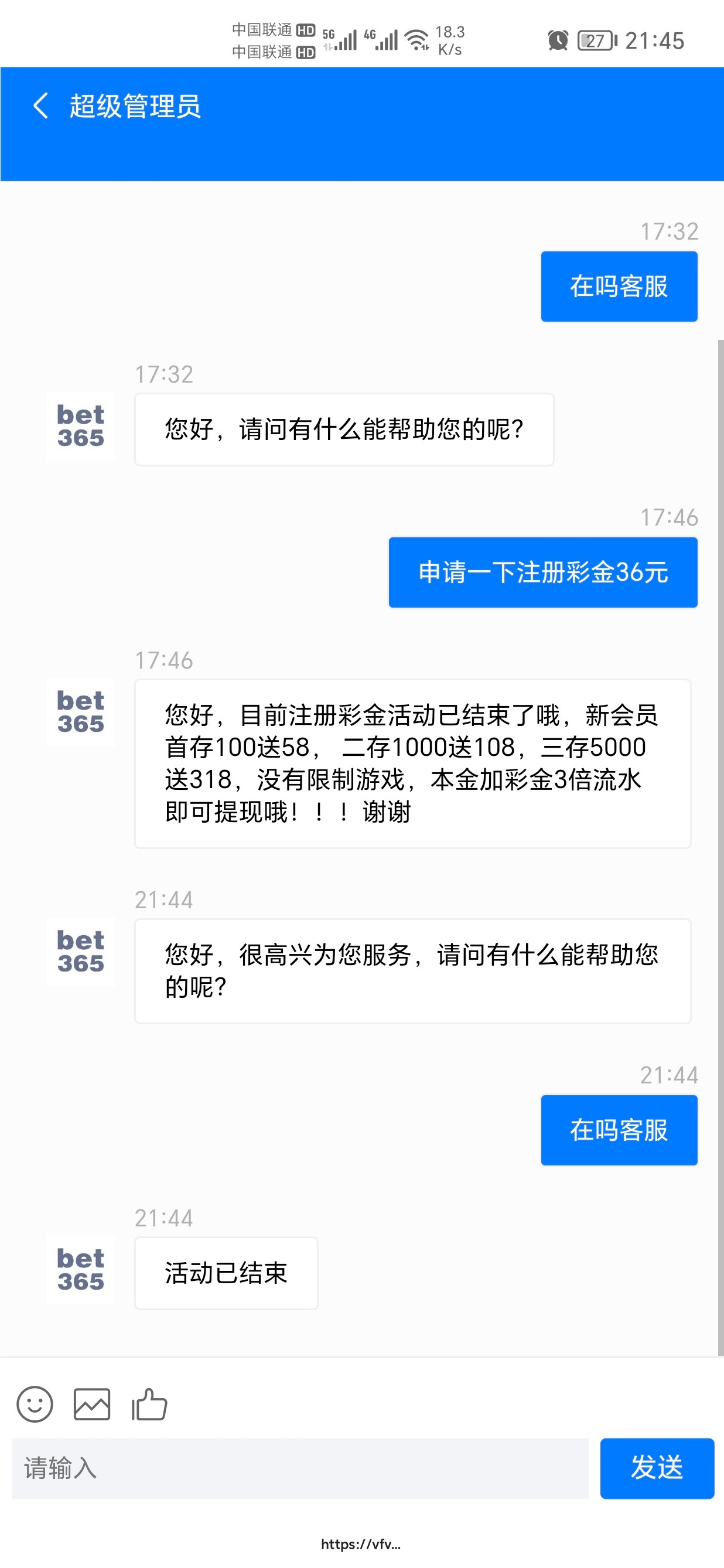The height and width of the screenshot is (1568, 724).
Task: Tap the battery indicator showing 27
Action: click(x=595, y=40)
